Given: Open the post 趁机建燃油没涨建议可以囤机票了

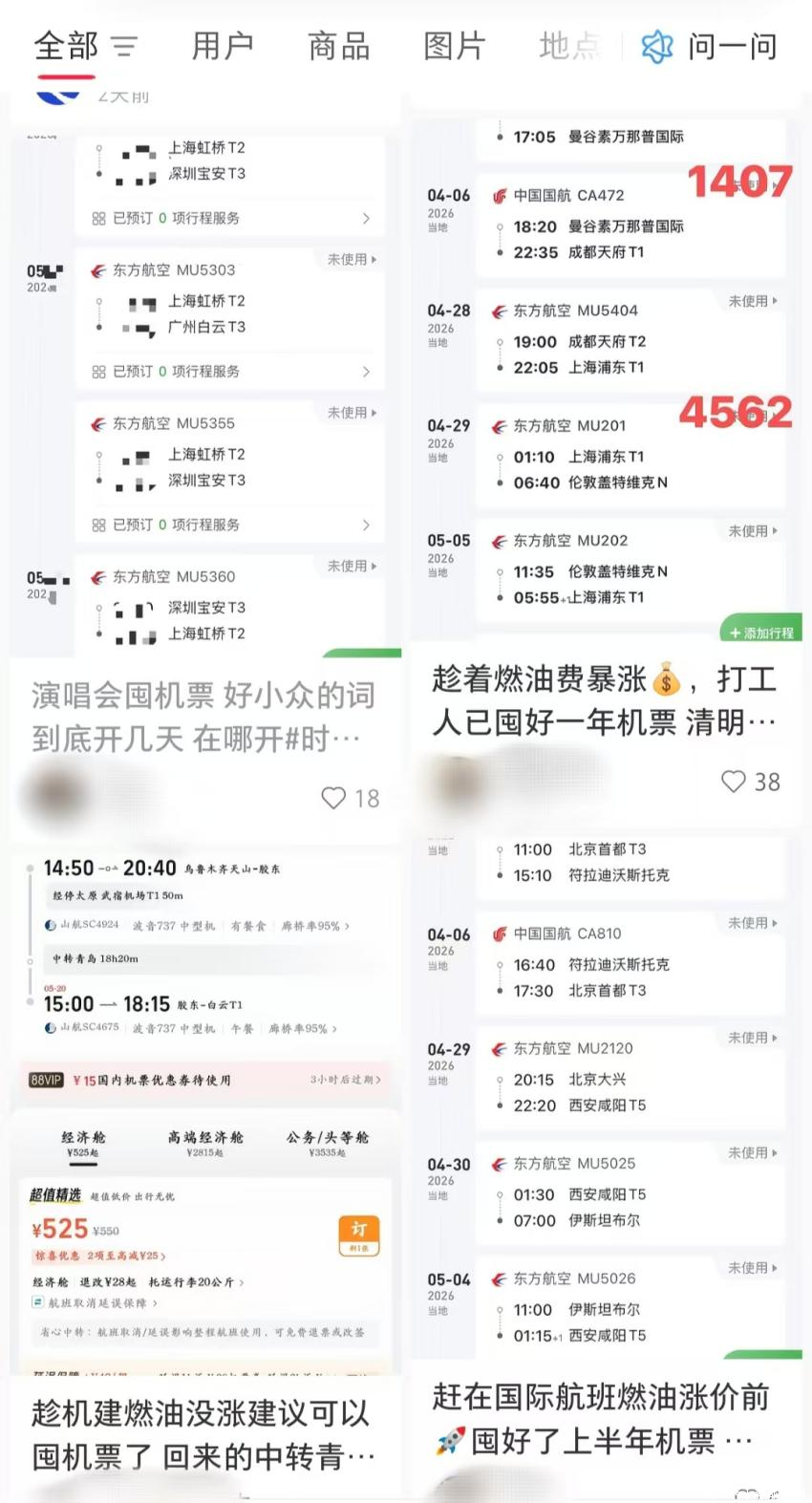Looking at the screenshot, I should [203, 1434].
